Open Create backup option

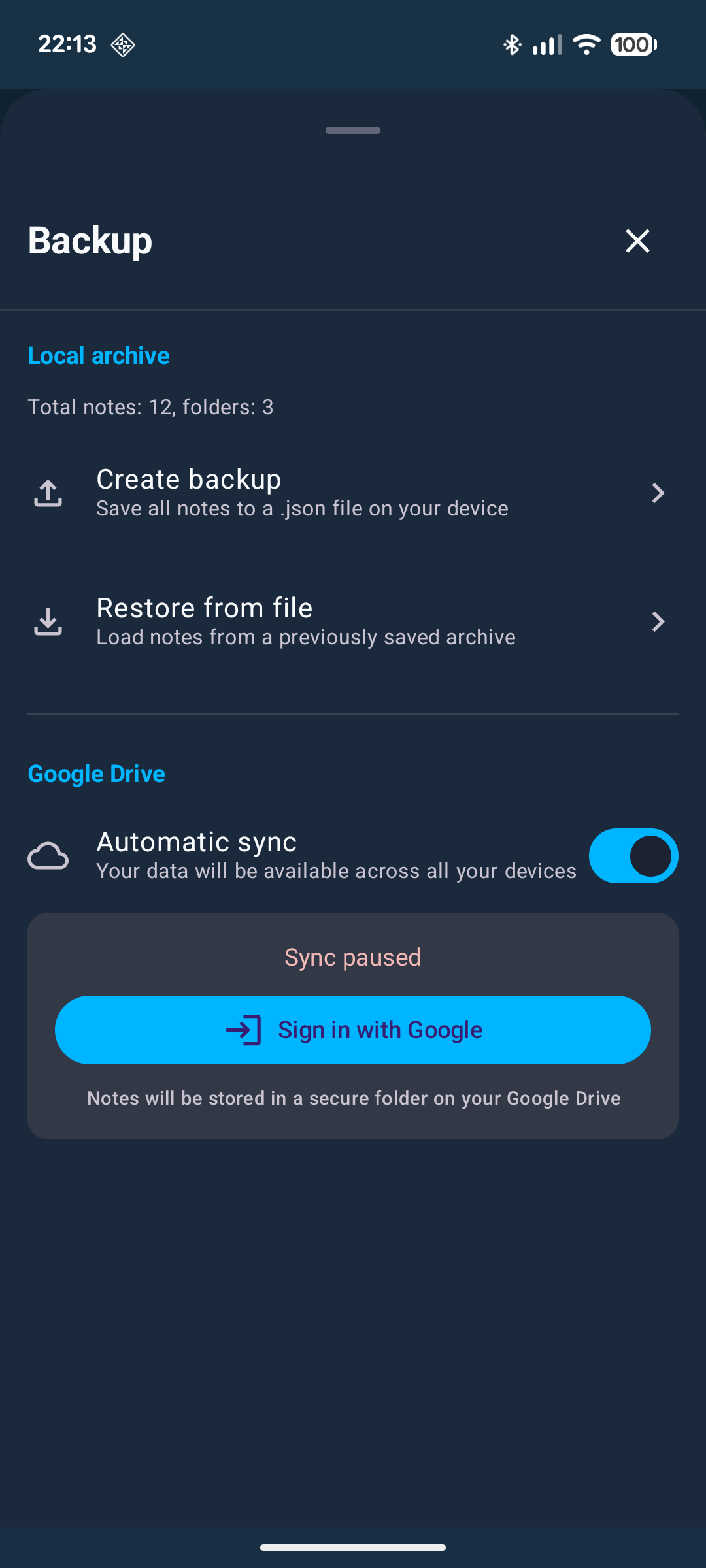coord(353,493)
